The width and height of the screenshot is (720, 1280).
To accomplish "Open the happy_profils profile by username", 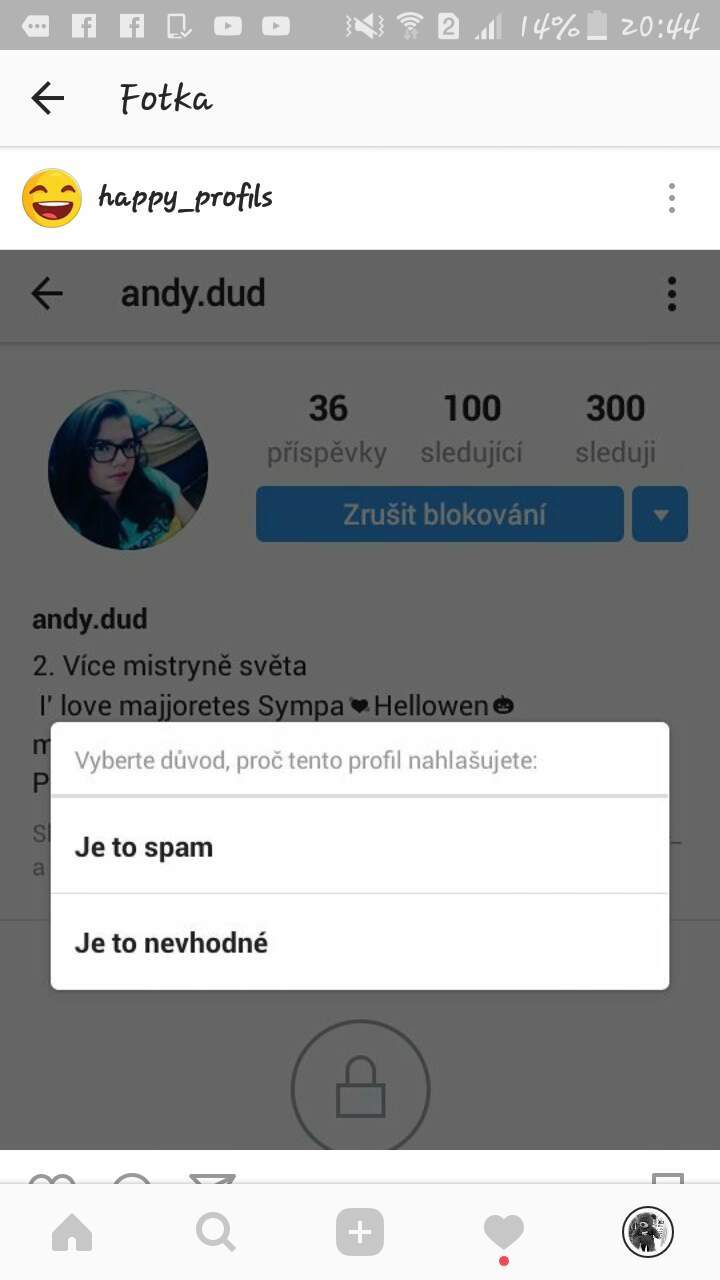I will [x=185, y=198].
